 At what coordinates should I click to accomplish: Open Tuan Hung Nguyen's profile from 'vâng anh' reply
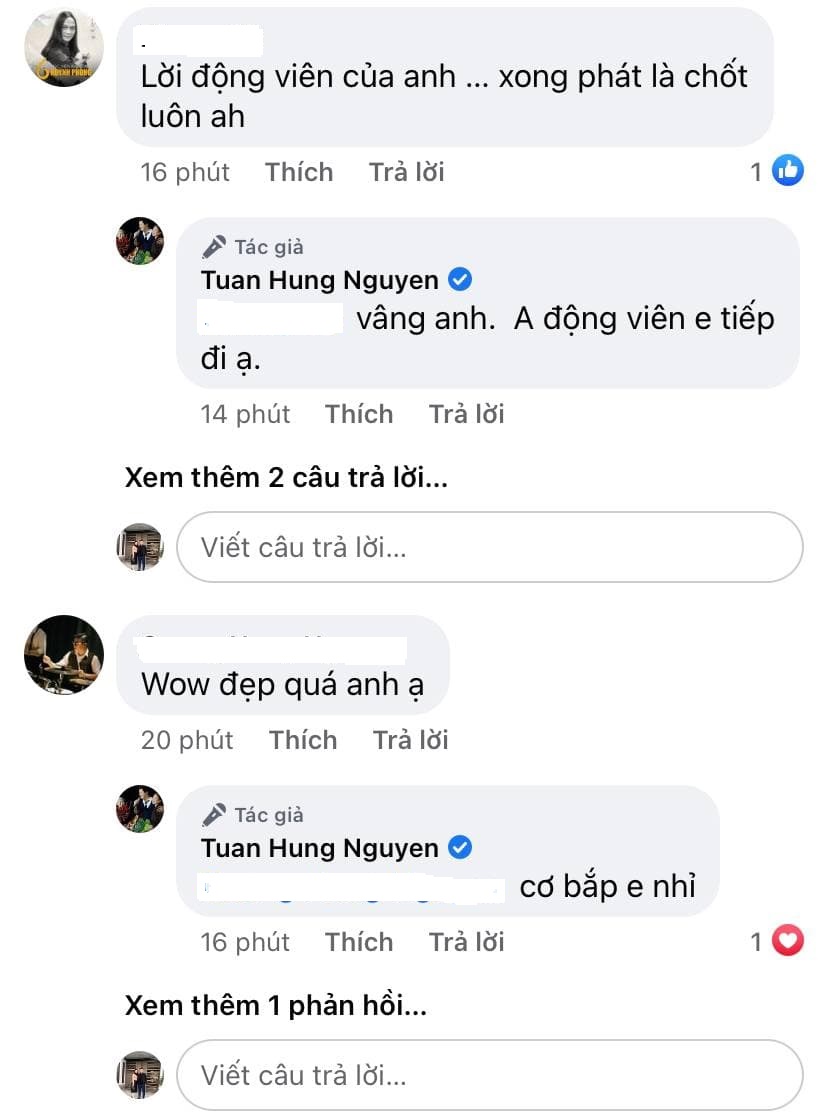click(x=319, y=280)
